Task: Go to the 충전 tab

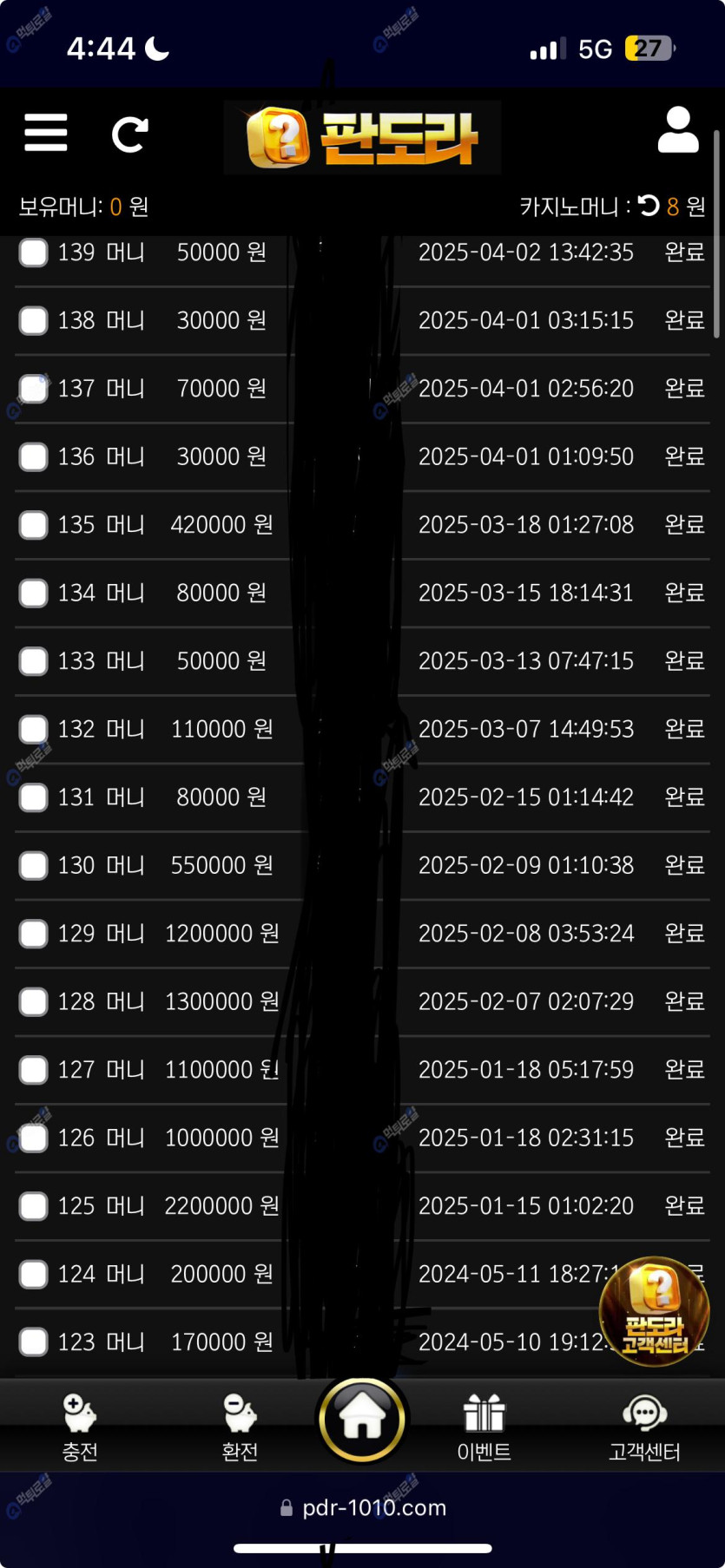Action: point(80,1427)
